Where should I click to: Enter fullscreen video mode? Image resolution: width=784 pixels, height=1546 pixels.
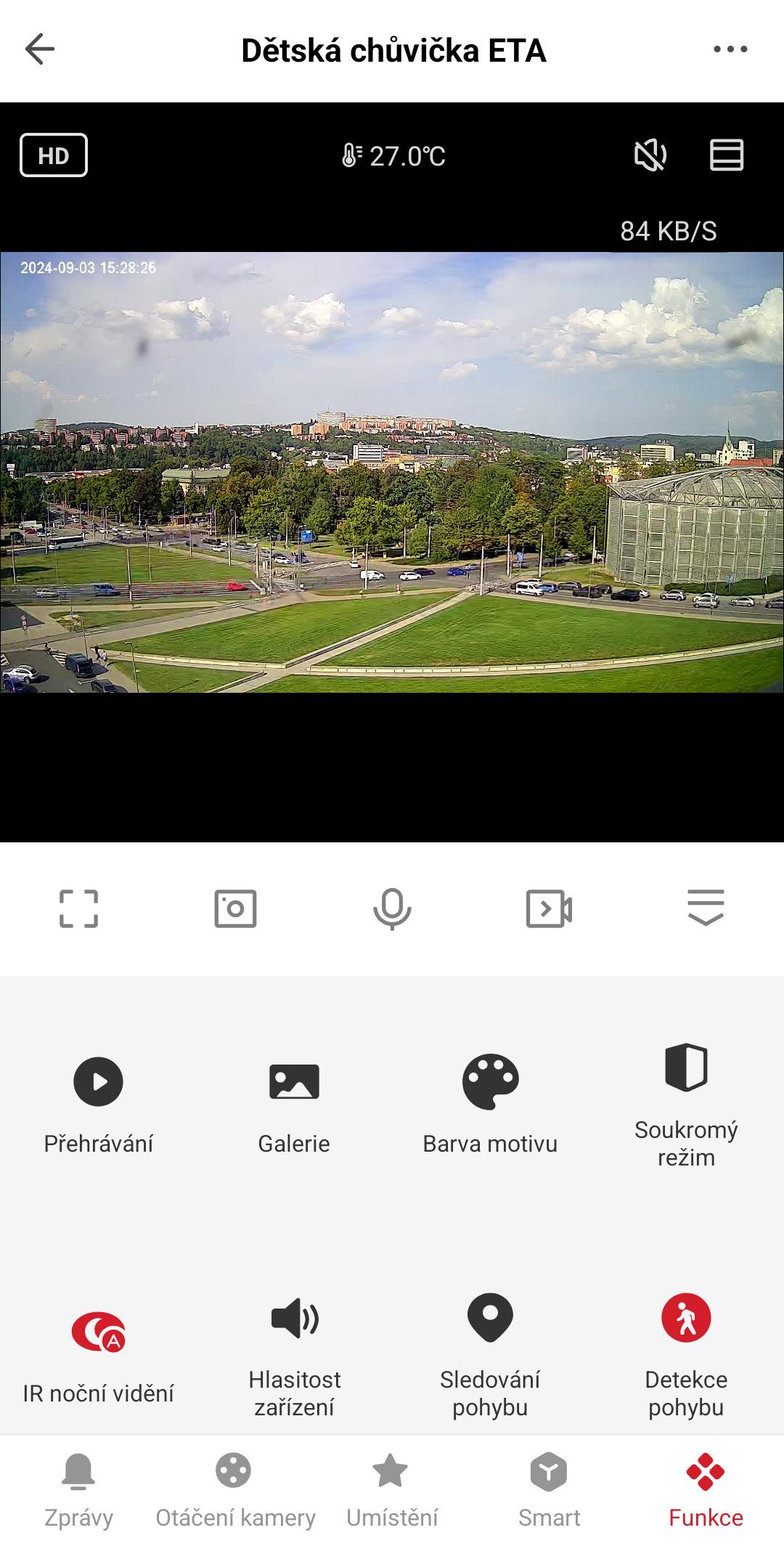(78, 908)
